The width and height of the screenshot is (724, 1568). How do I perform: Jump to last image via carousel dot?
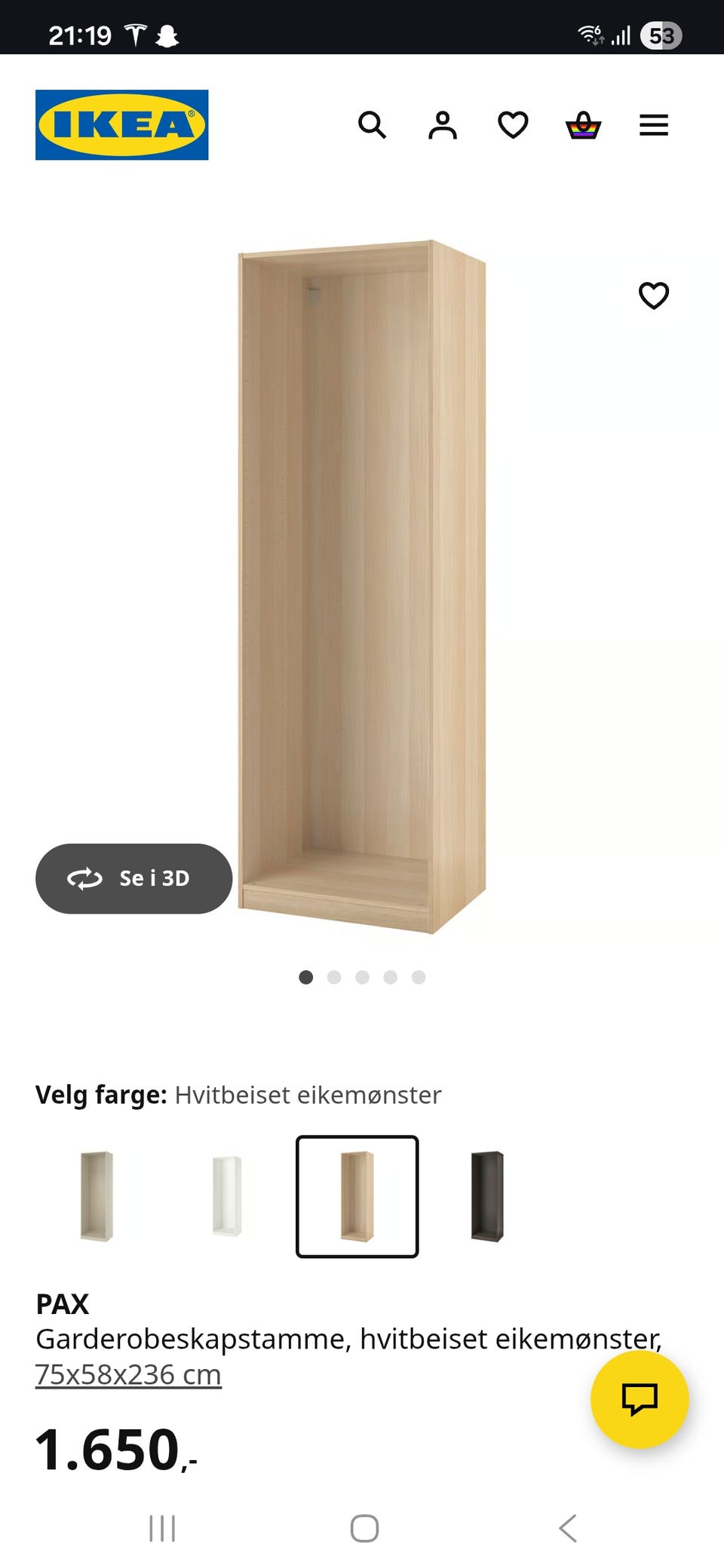[x=419, y=977]
